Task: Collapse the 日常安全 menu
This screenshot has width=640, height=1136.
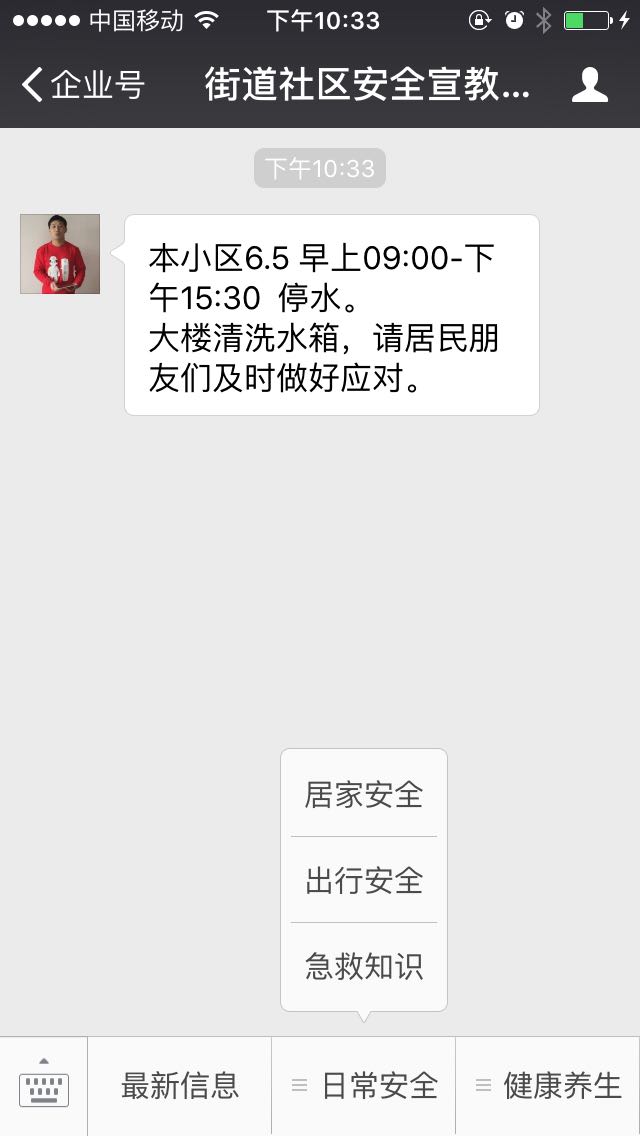Action: 364,1086
